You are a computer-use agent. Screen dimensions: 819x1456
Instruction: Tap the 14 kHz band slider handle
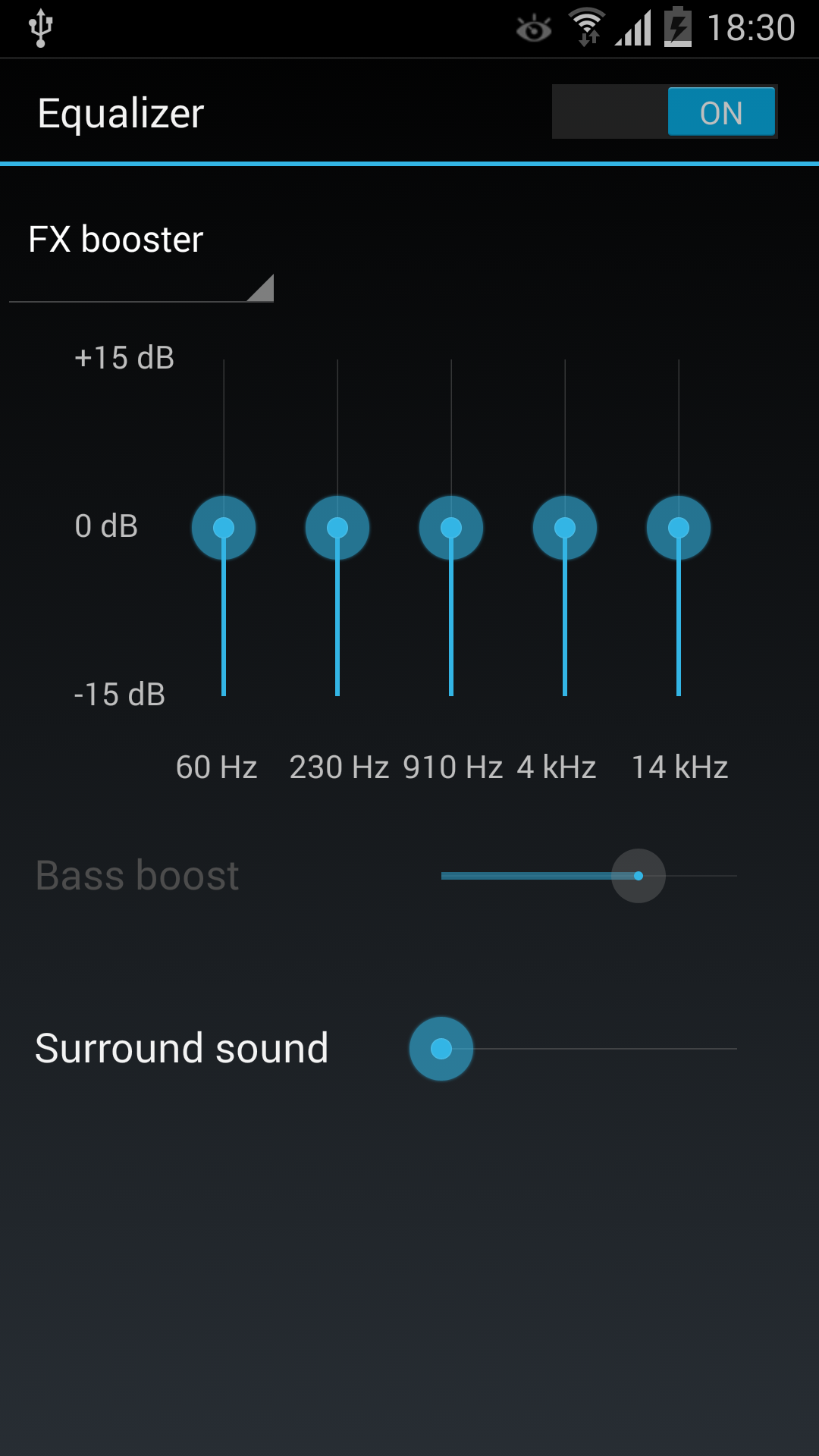coord(679,528)
